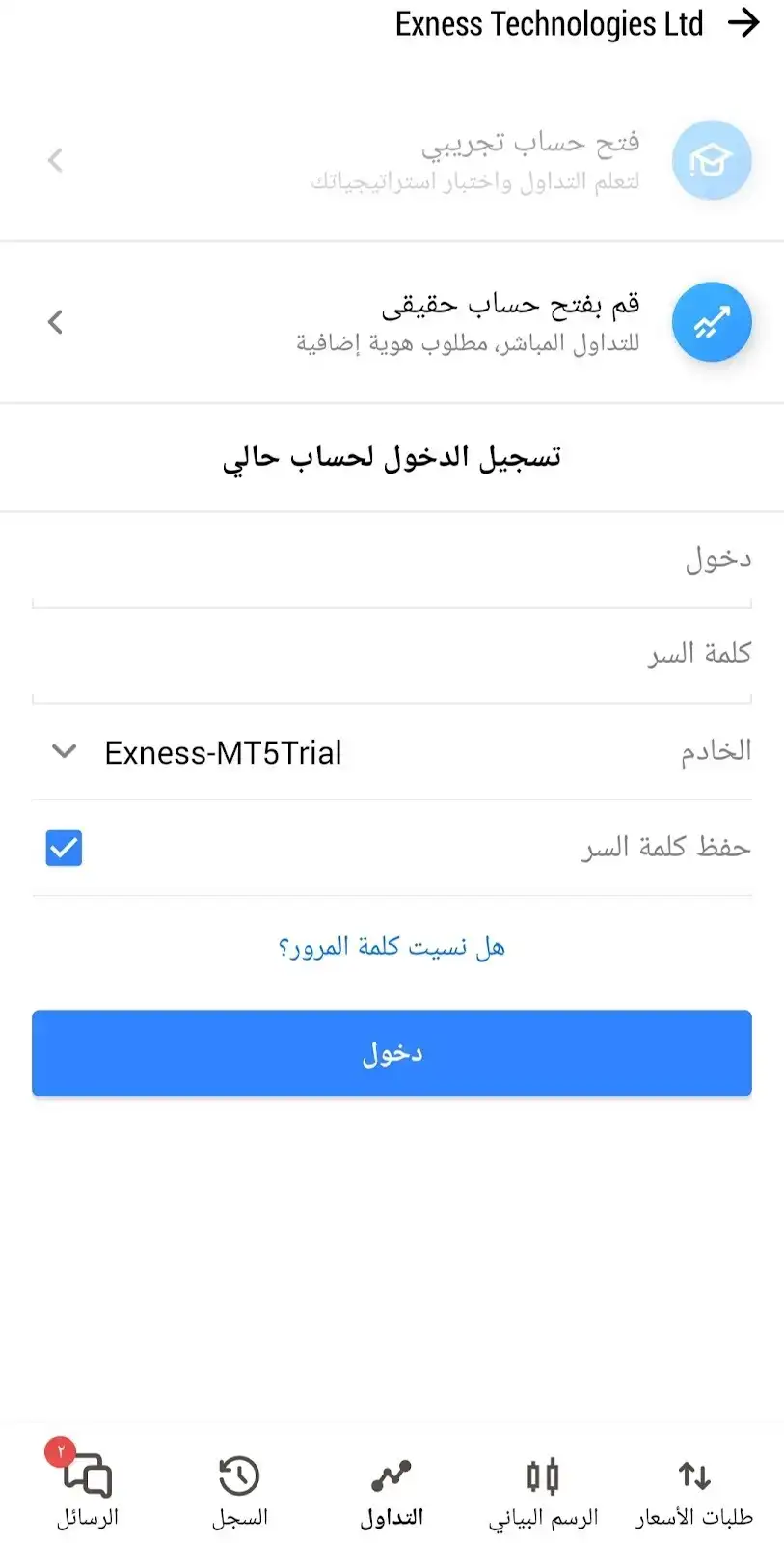Click the red notification badge showing 2
784x1543 pixels.
pos(60,1448)
